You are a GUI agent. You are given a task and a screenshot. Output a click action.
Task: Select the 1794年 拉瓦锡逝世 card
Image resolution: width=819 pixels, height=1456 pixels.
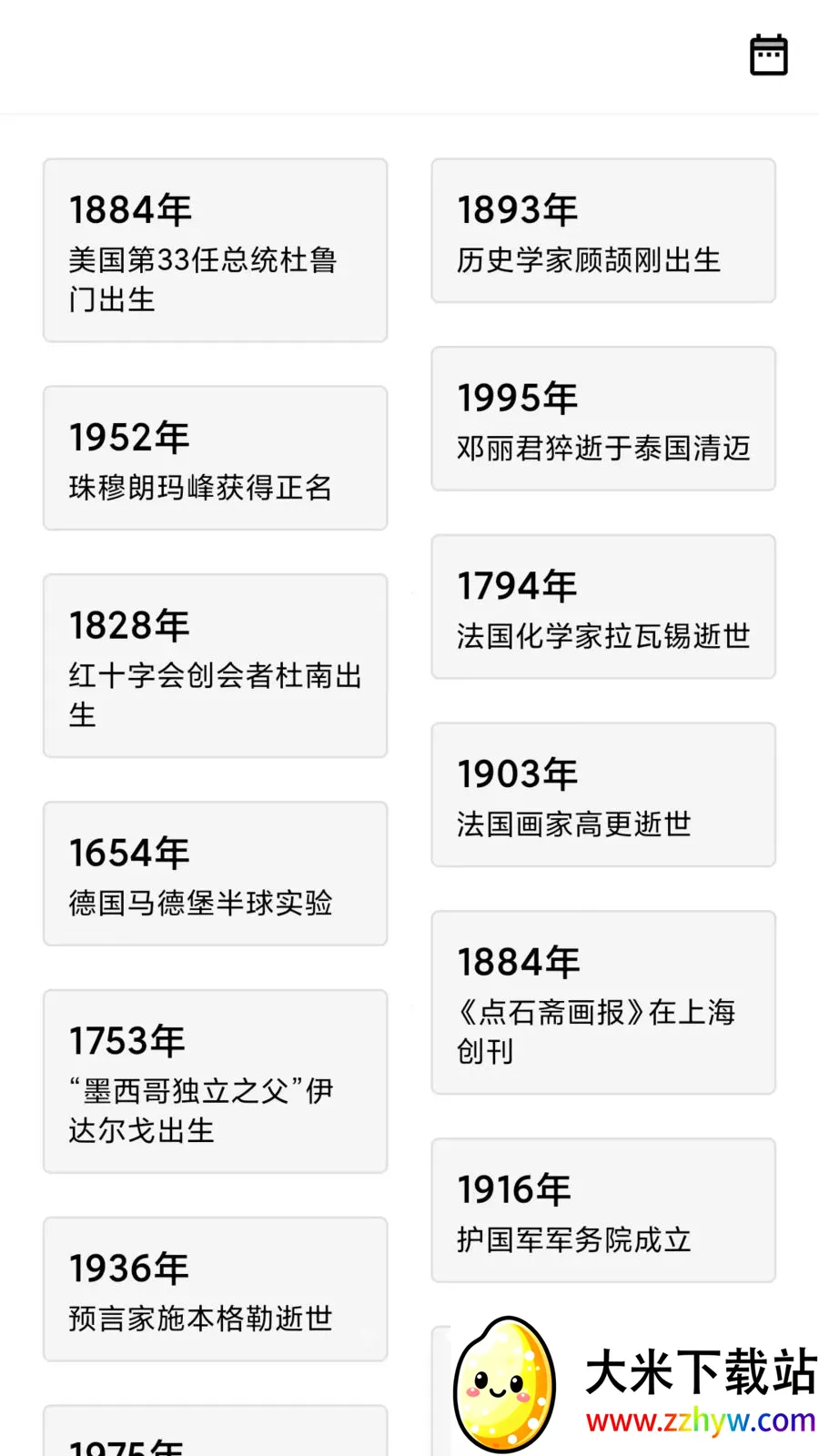pyautogui.click(x=603, y=607)
